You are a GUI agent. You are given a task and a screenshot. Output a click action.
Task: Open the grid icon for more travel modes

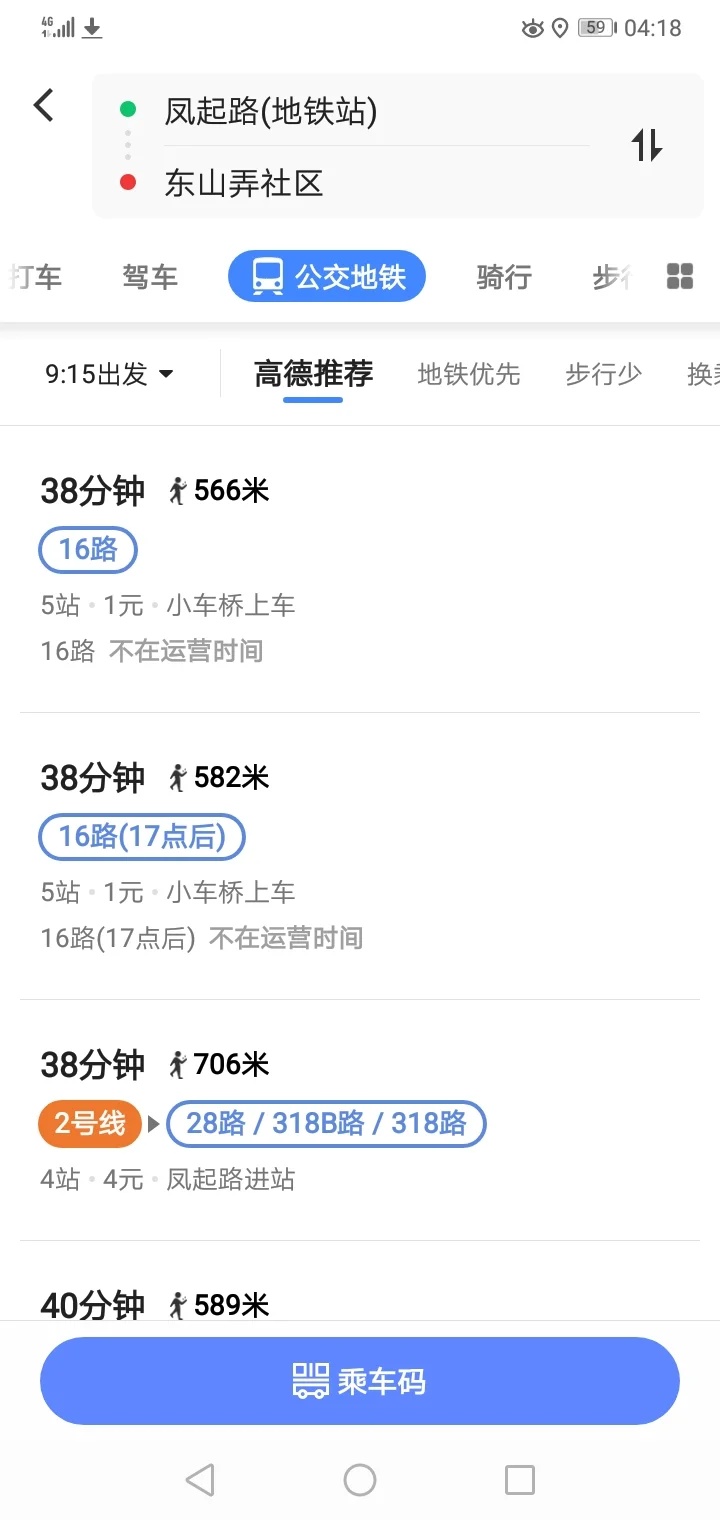[679, 276]
